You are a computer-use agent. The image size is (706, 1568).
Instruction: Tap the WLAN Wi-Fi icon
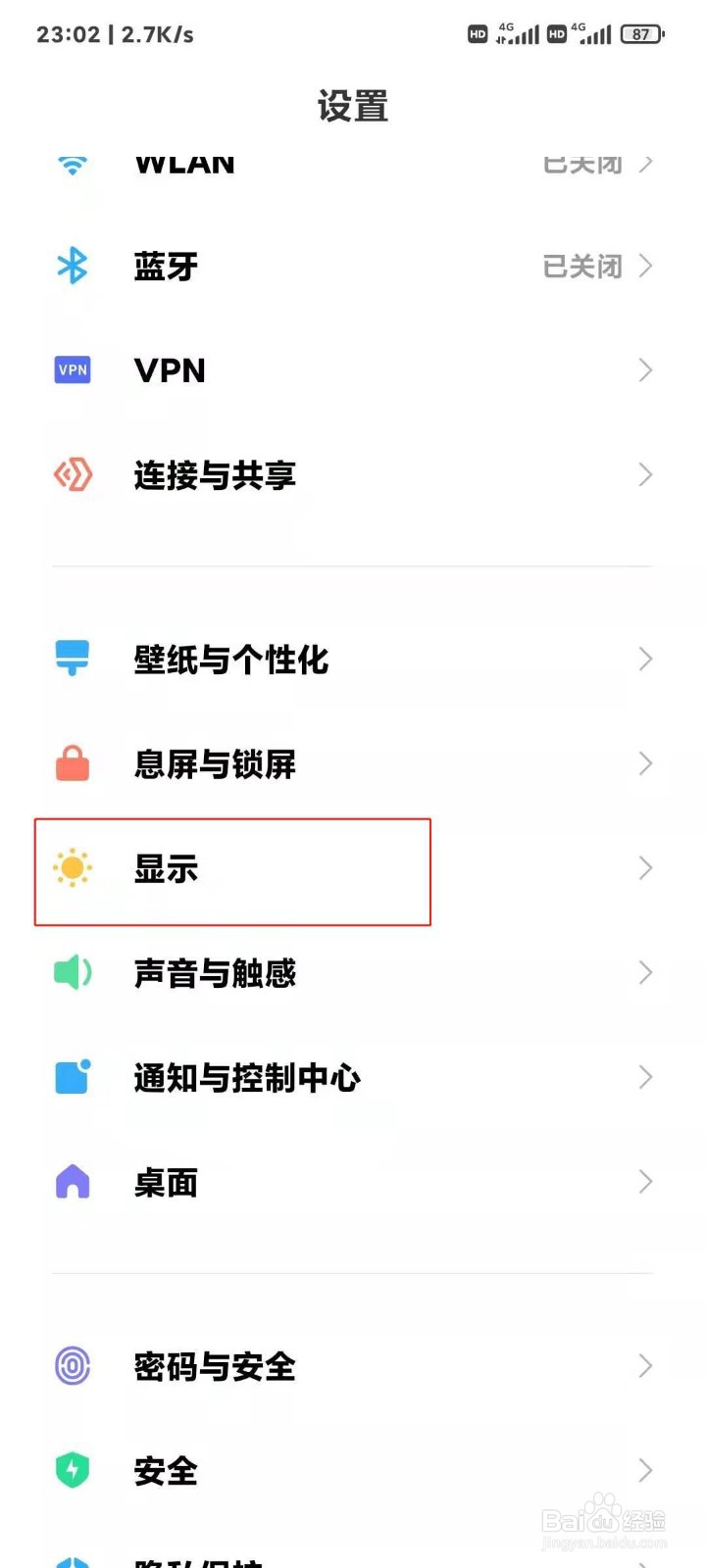click(x=71, y=165)
